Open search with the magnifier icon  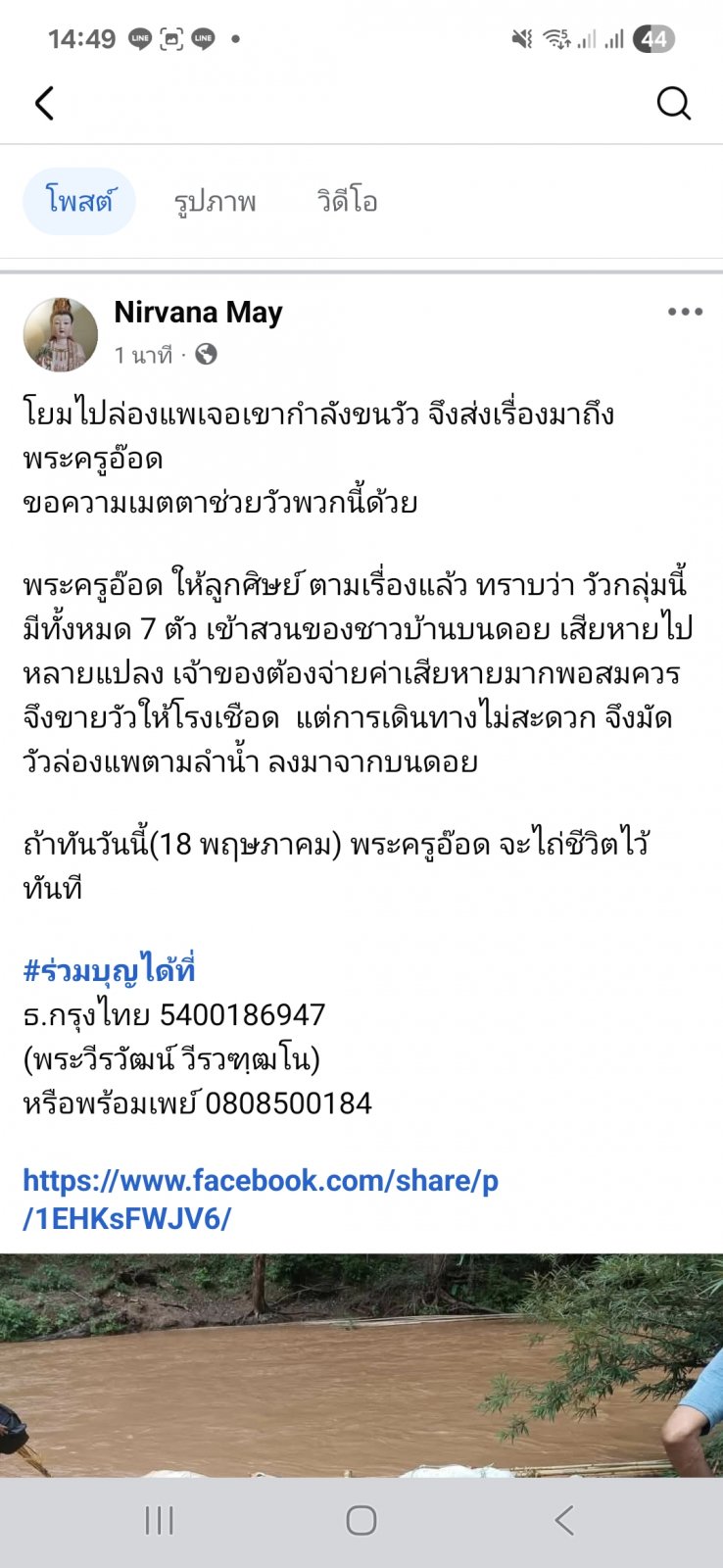point(674,103)
